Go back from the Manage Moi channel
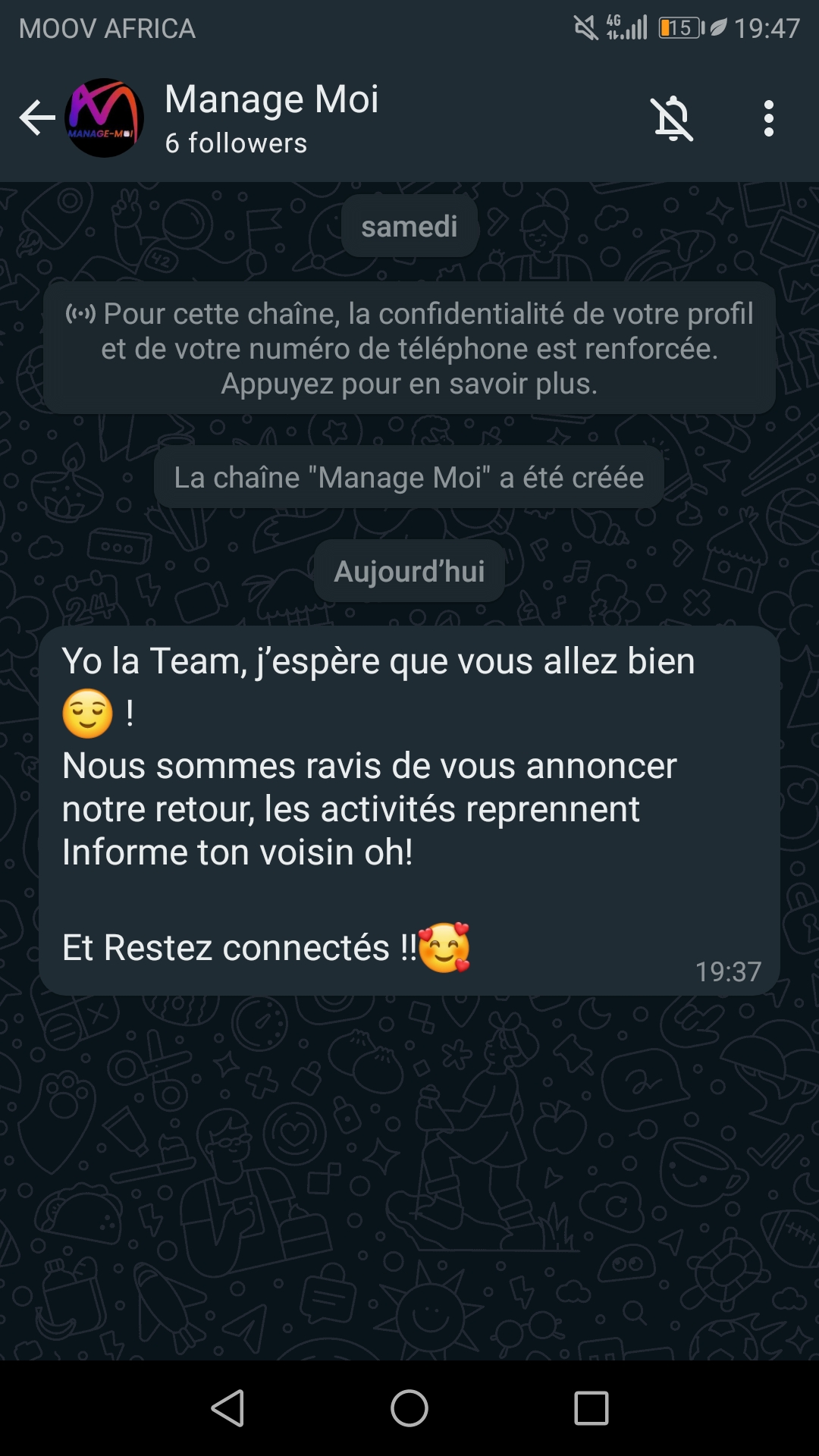This screenshot has height=1456, width=819. pyautogui.click(x=37, y=118)
